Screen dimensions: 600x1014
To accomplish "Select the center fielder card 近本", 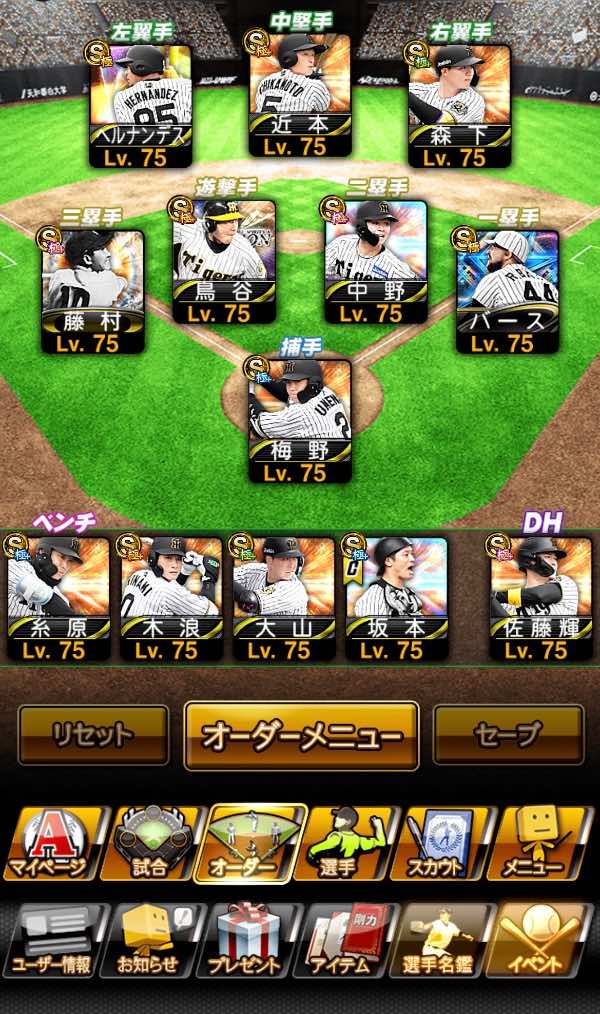I will pyautogui.click(x=300, y=95).
